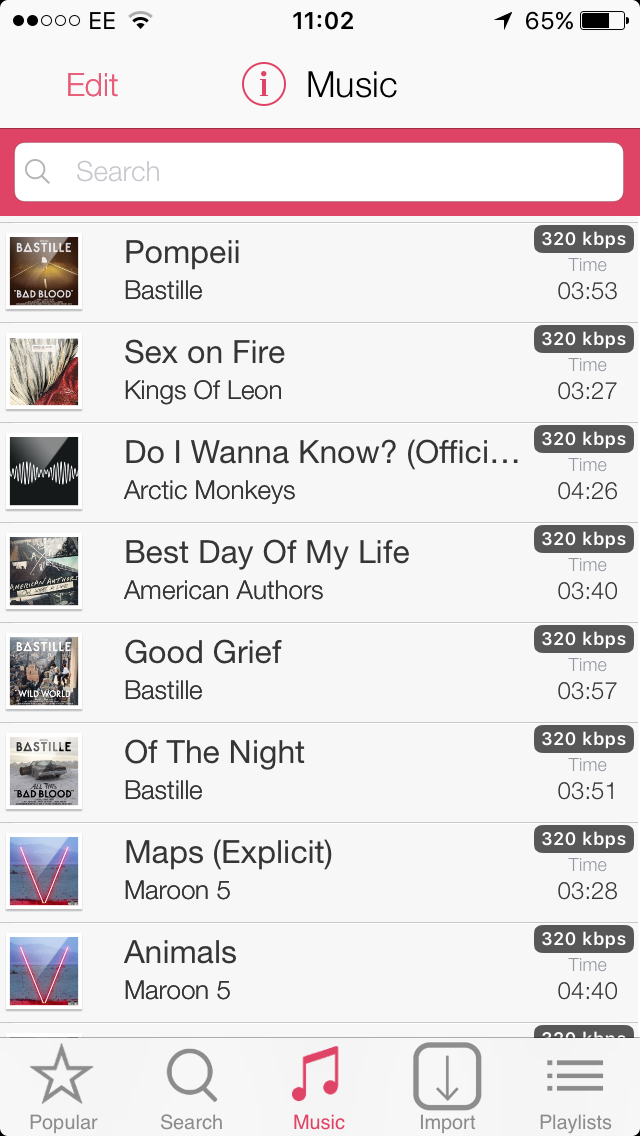Switch to the Popular tab
This screenshot has height=1136, width=640.
pyautogui.click(x=63, y=1088)
